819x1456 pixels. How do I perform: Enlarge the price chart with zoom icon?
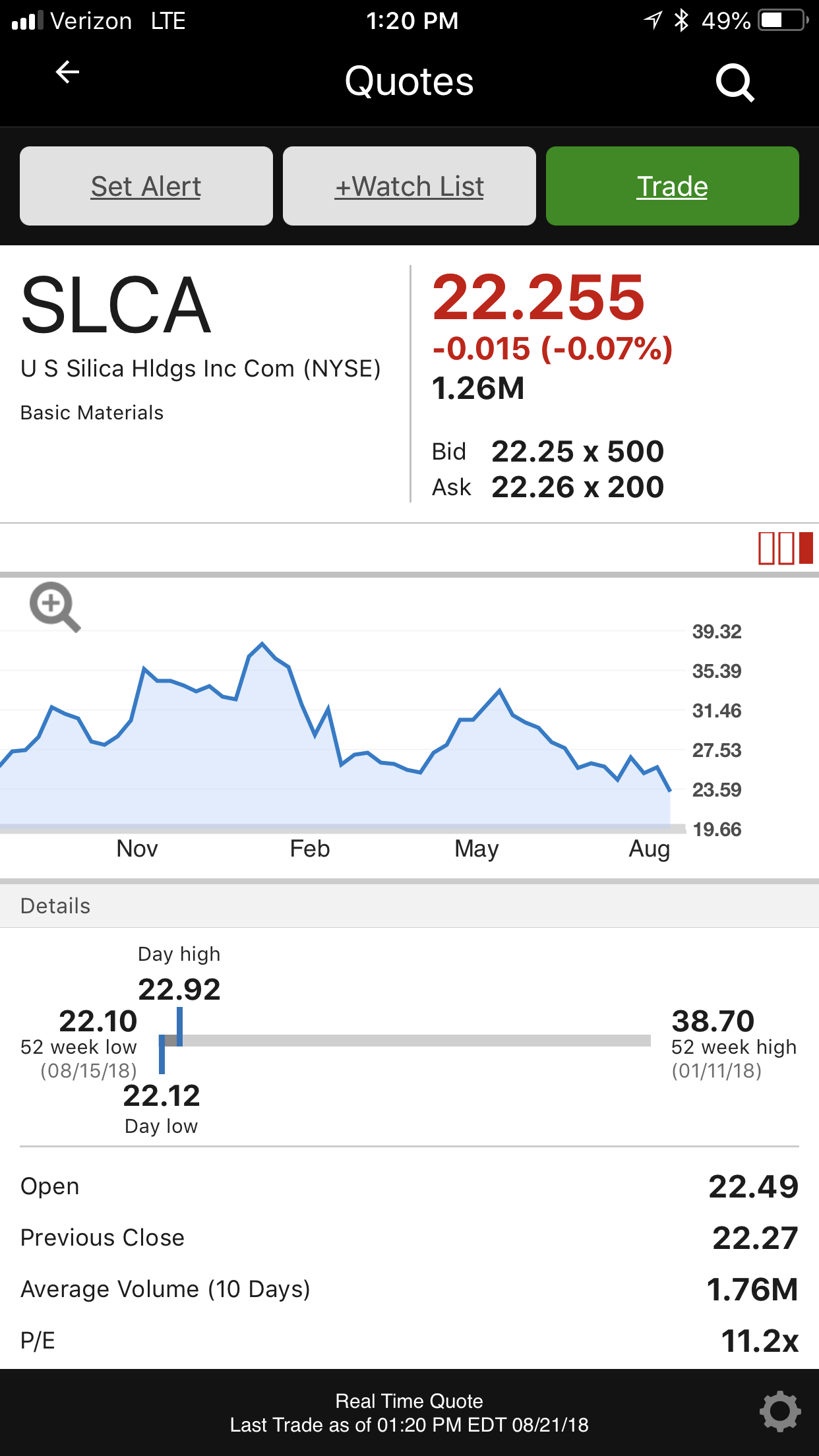pyautogui.click(x=55, y=607)
